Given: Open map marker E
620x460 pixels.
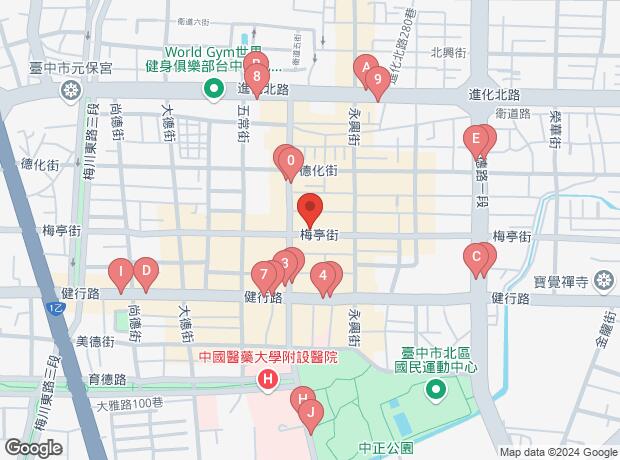Looking at the screenshot, I should 477,139.
